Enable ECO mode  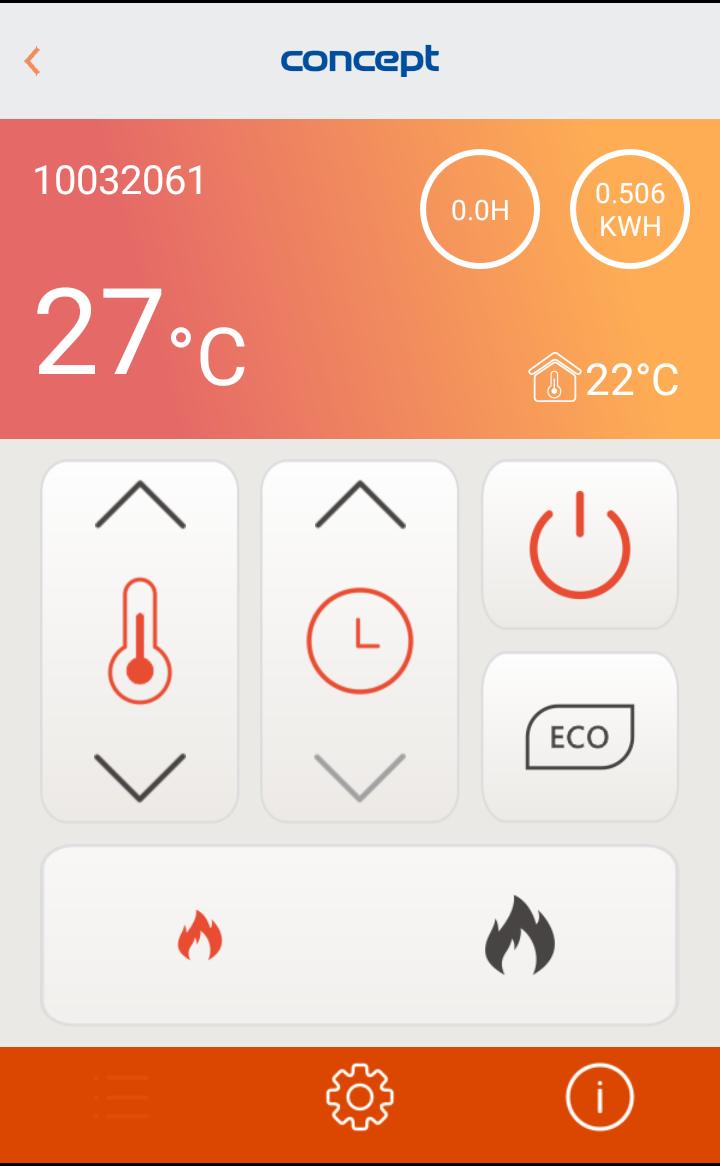click(x=580, y=737)
